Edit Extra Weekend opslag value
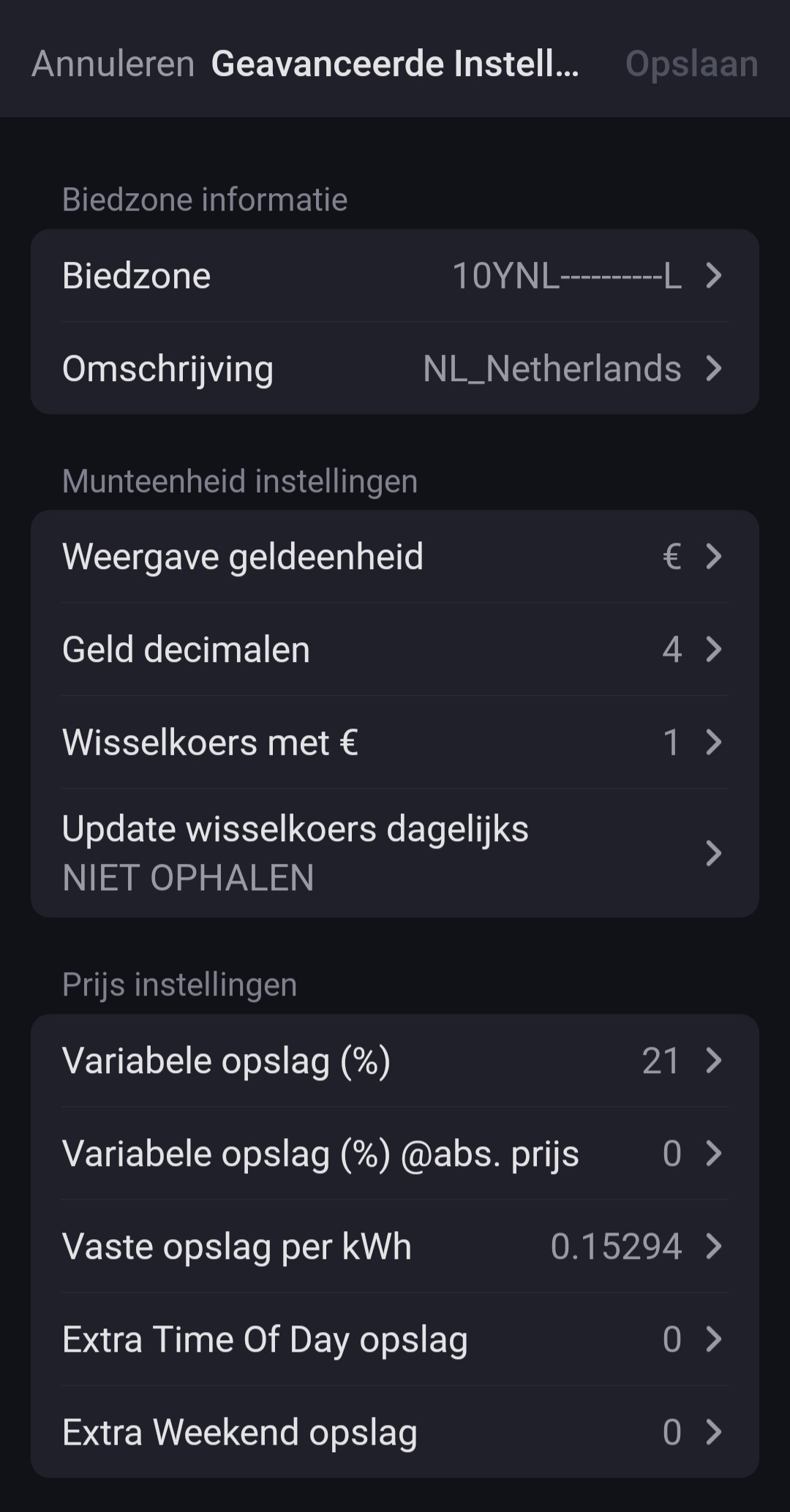 point(394,1432)
